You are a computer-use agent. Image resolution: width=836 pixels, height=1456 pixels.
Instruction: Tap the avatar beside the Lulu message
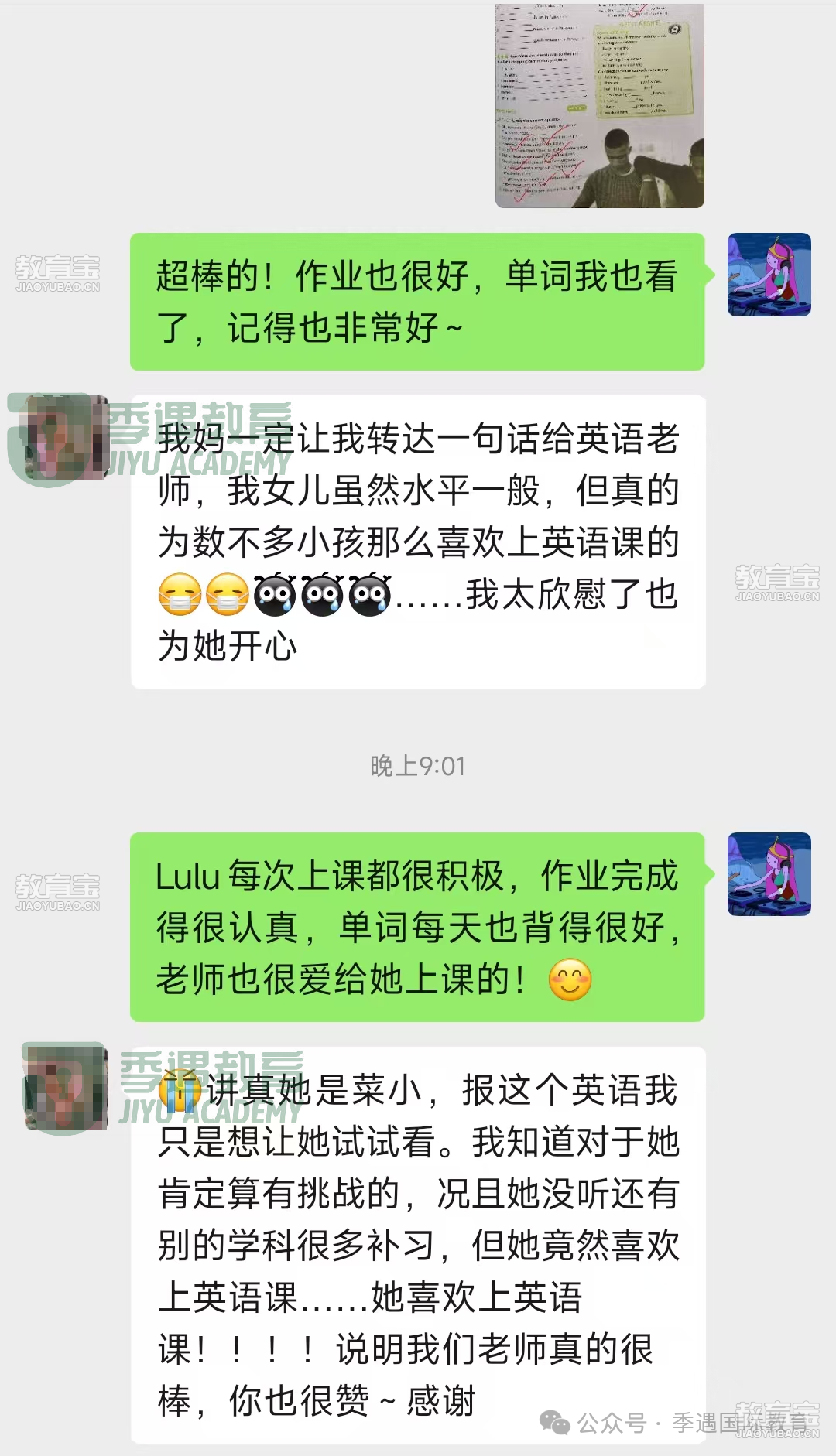click(769, 874)
